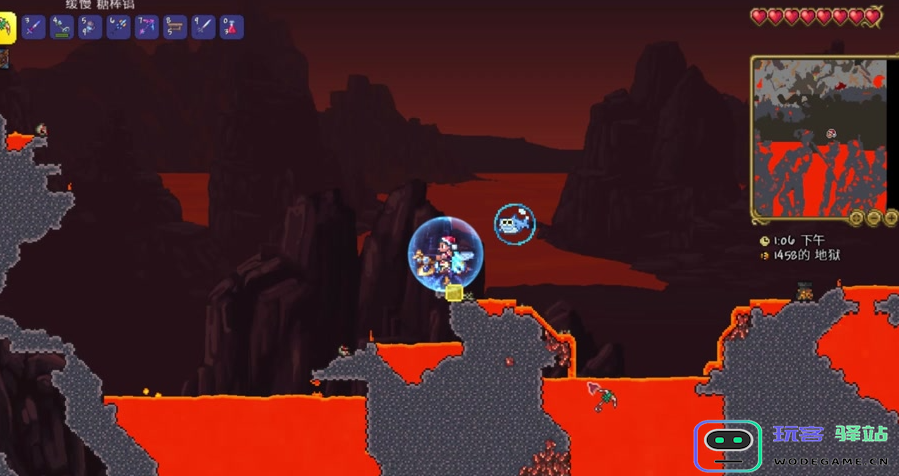Image resolution: width=899 pixels, height=476 pixels.
Task: Zoom in the minimap with plus
Action: coord(890,218)
